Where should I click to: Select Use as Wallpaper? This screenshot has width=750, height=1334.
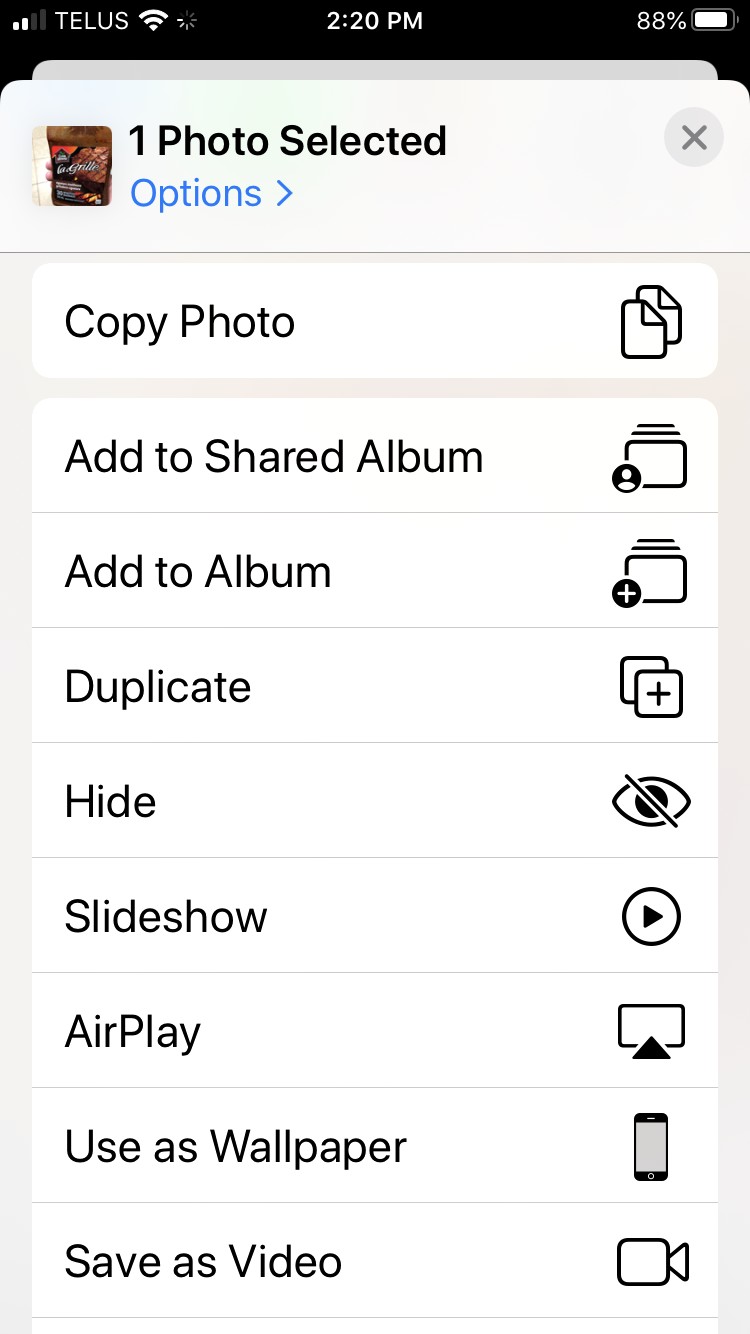point(374,1147)
